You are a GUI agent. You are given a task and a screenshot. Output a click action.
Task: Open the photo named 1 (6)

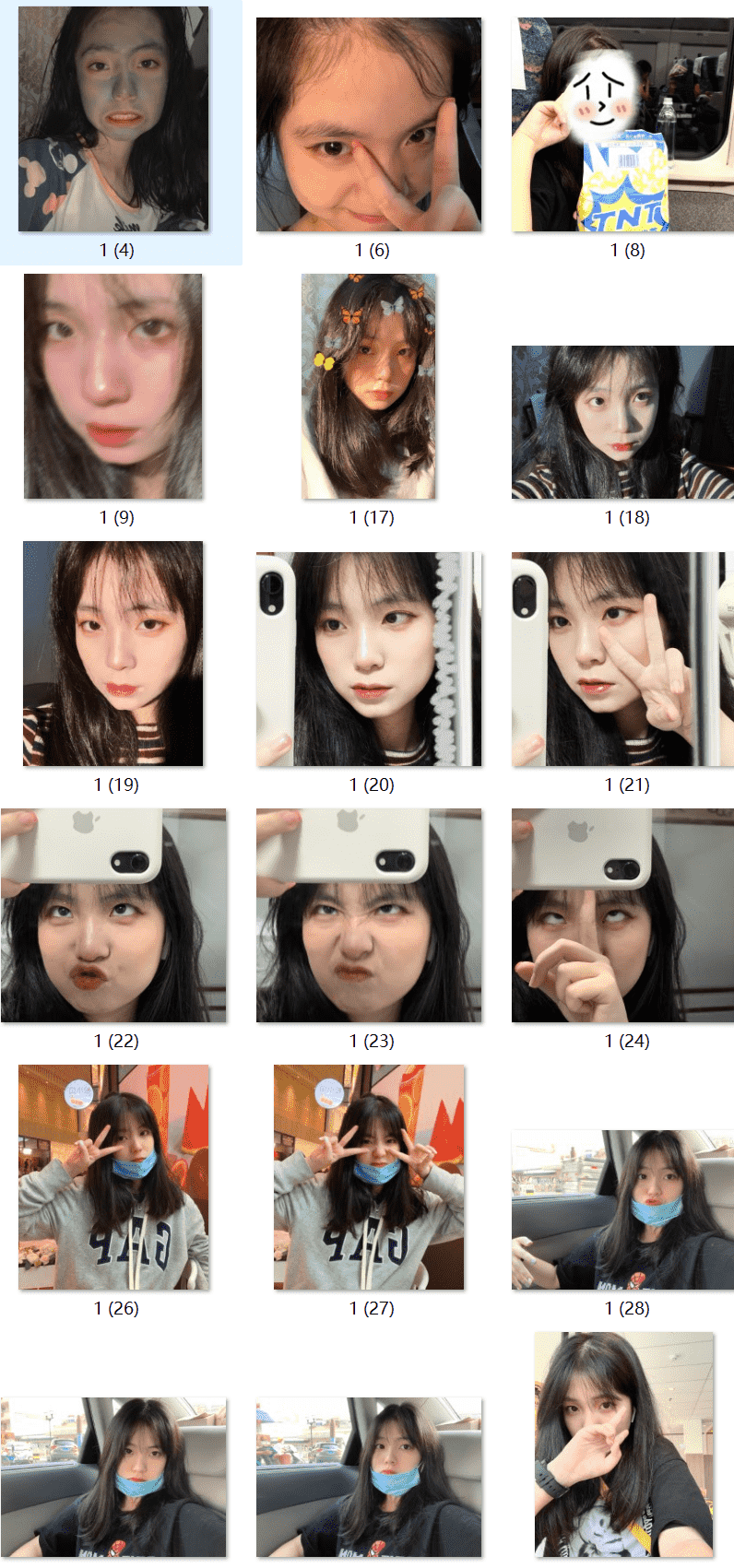(x=369, y=124)
